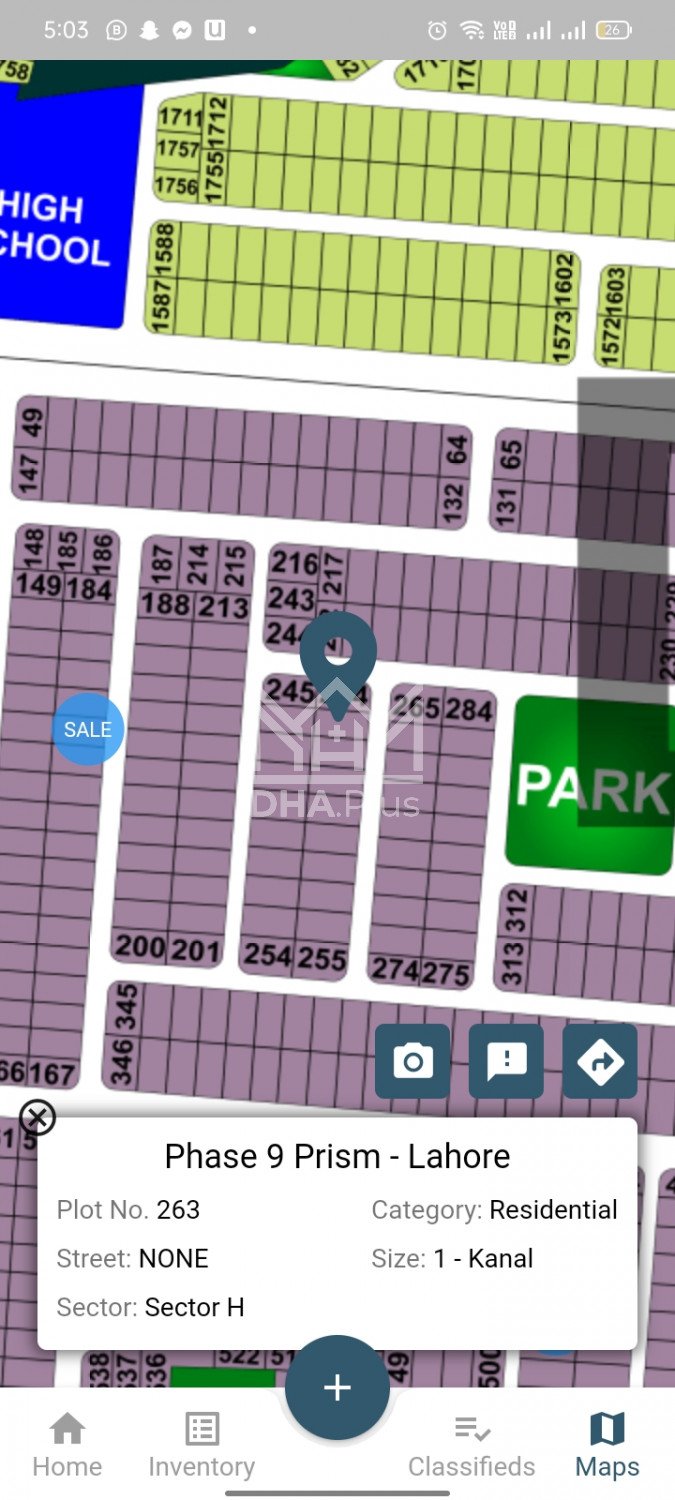
Task: Go to the Home tab
Action: pos(67,1445)
